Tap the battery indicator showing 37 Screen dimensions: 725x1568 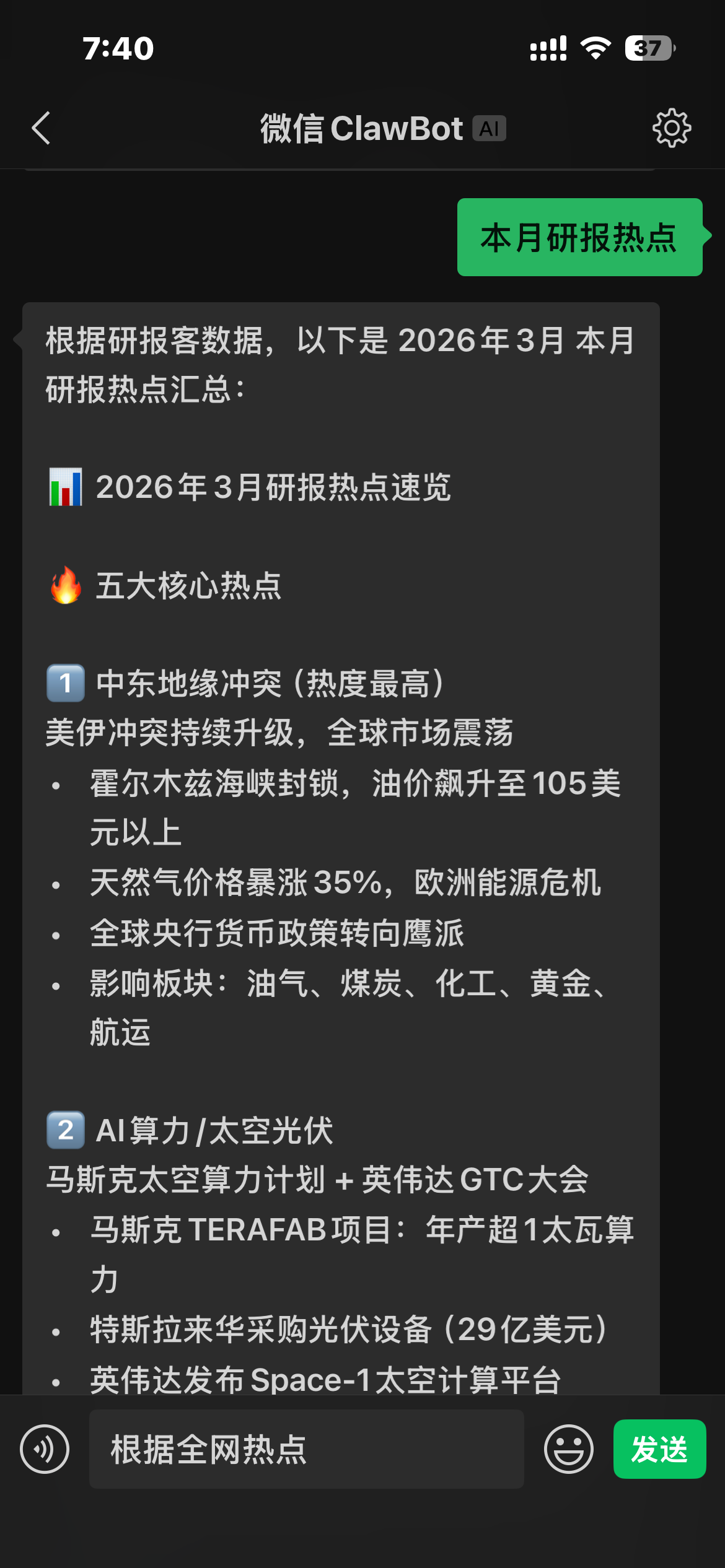(649, 46)
